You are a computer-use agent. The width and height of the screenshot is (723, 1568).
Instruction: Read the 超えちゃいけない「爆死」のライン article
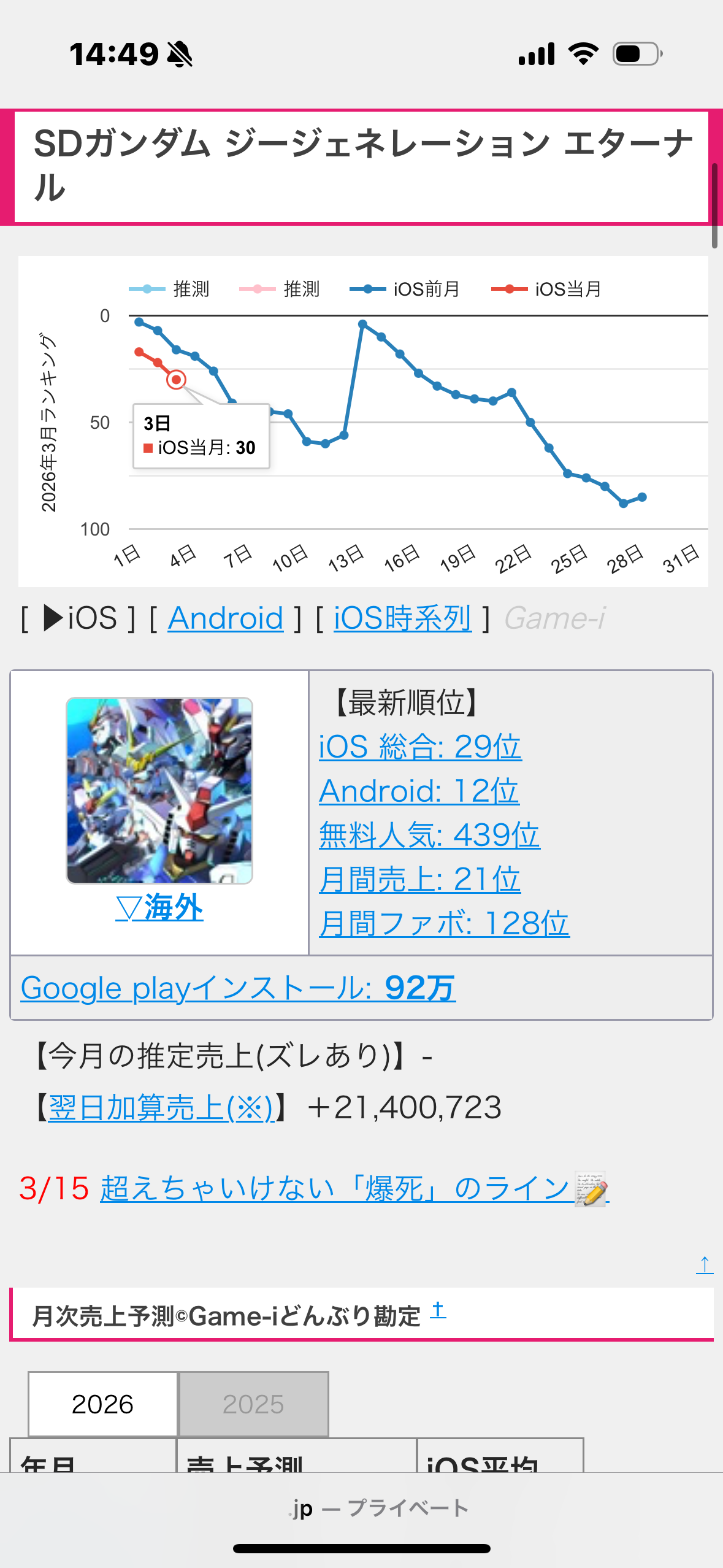[x=335, y=1188]
